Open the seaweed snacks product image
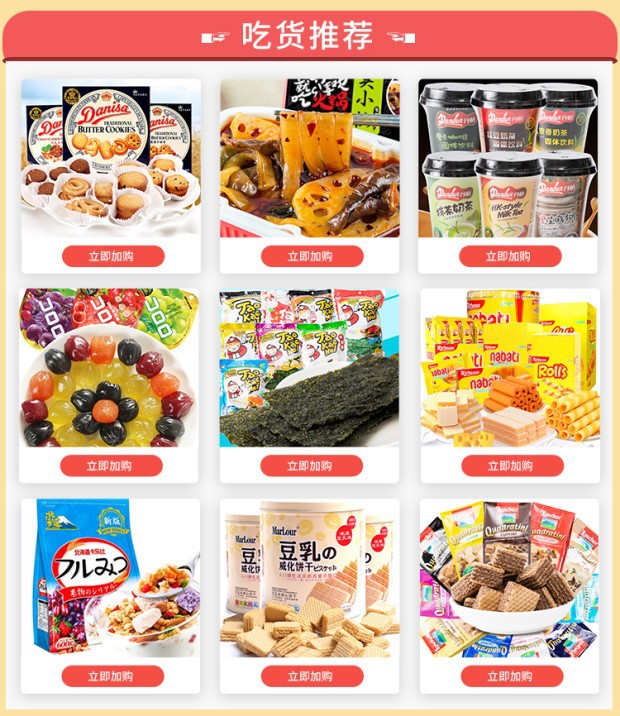The height and width of the screenshot is (716, 620). click(310, 368)
